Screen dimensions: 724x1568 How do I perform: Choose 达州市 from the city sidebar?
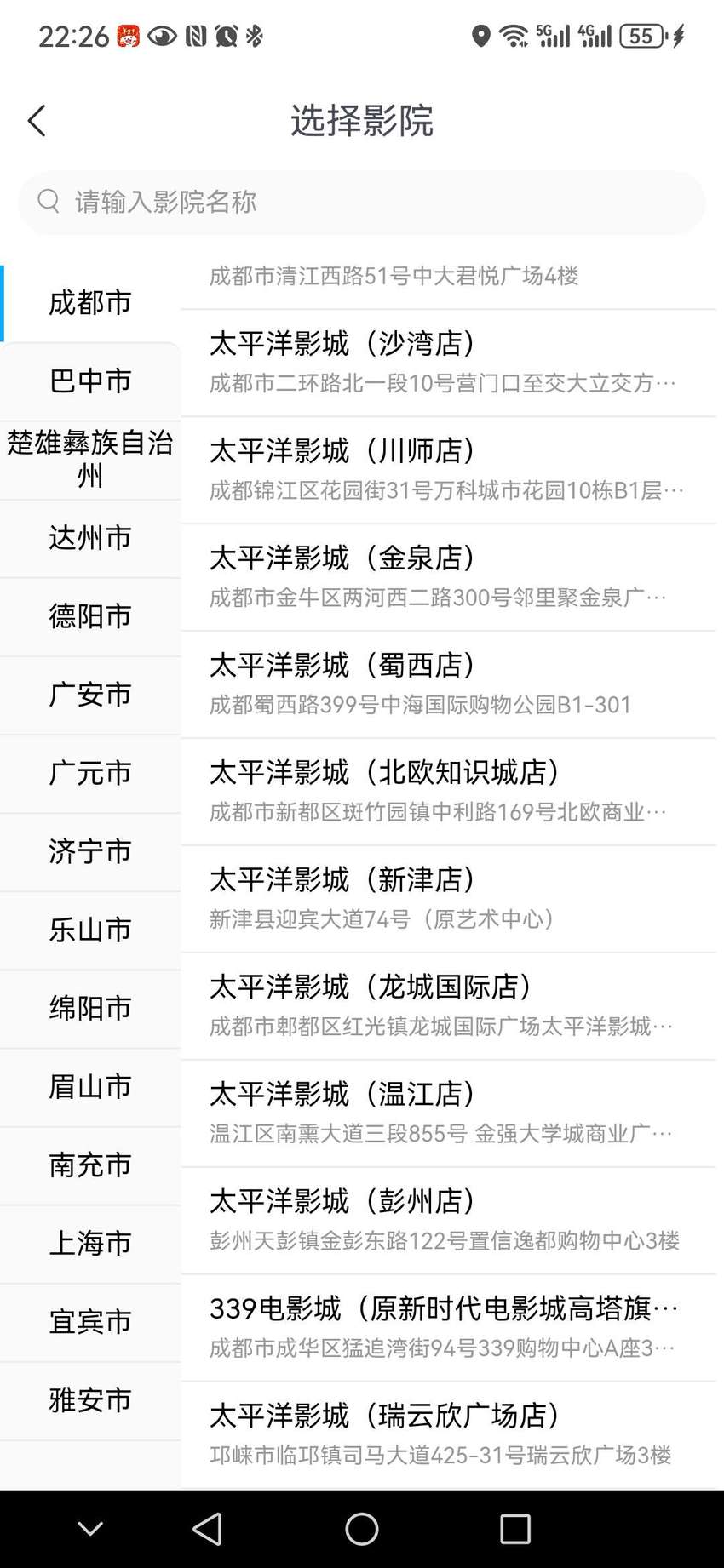click(90, 537)
